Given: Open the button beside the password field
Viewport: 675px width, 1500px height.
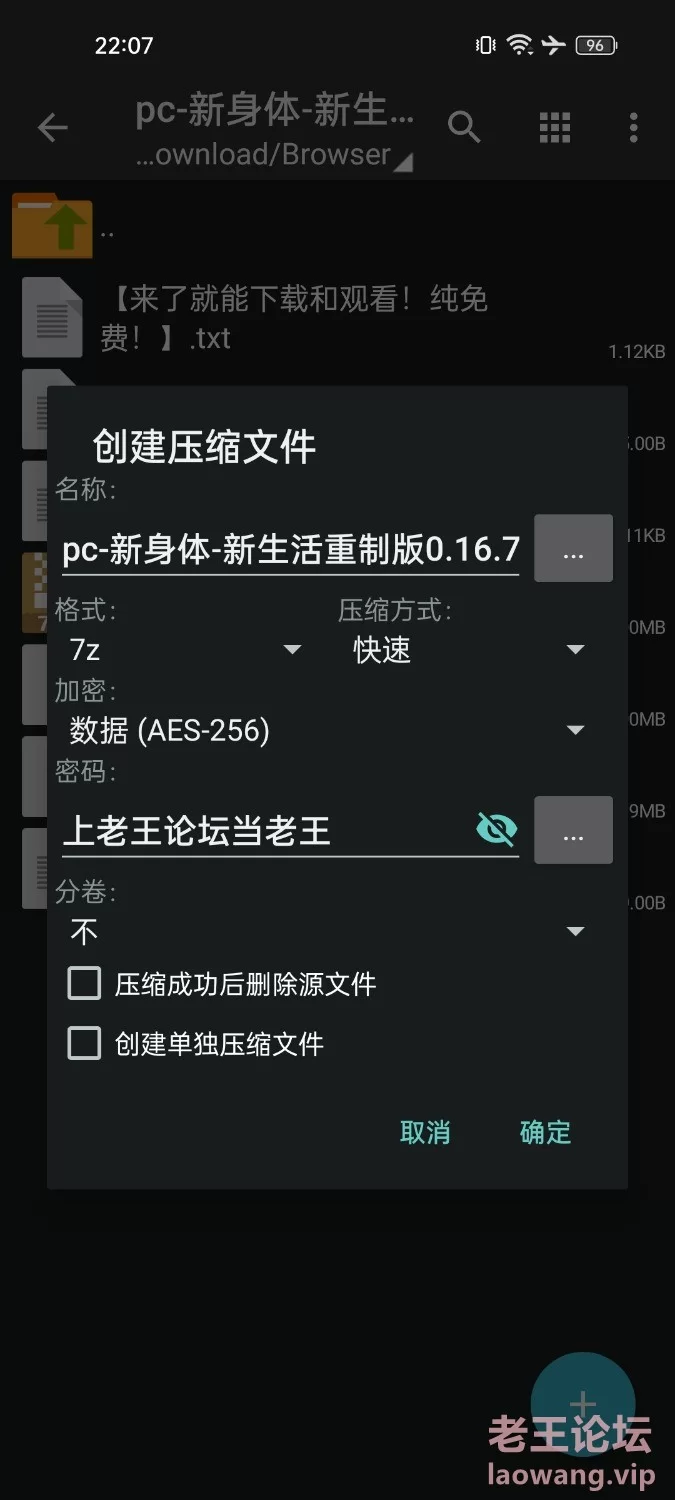Looking at the screenshot, I should (x=573, y=830).
